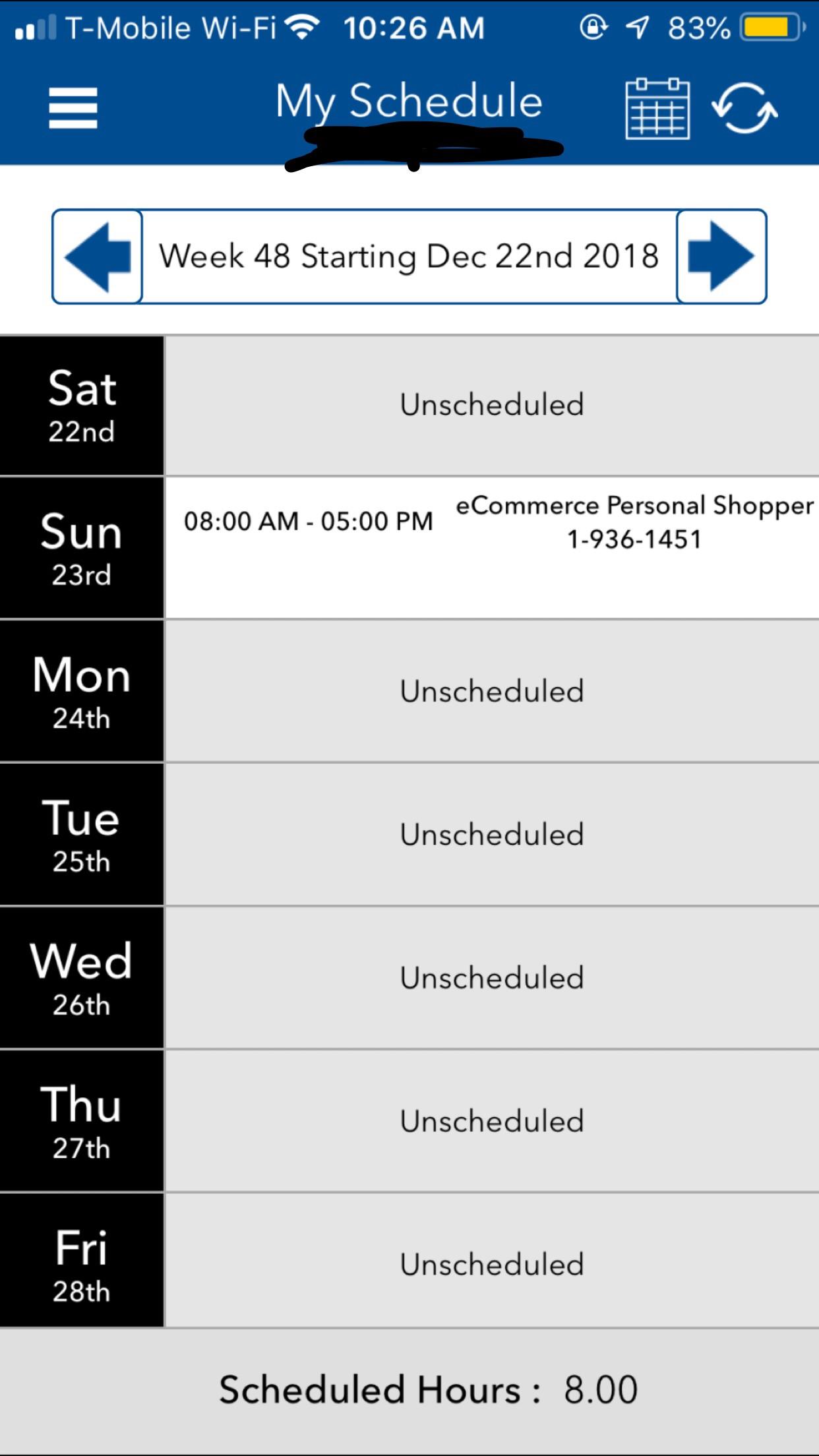
Task: Tap the refresh/sync schedule icon
Action: (x=744, y=109)
